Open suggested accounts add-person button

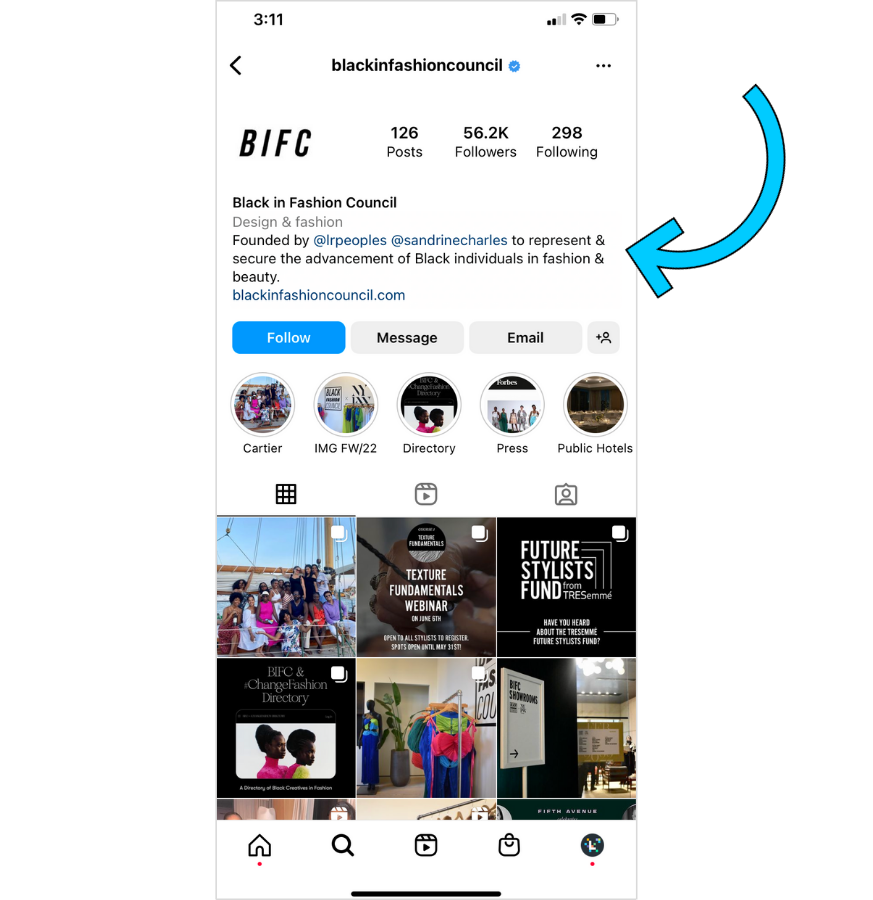point(603,338)
